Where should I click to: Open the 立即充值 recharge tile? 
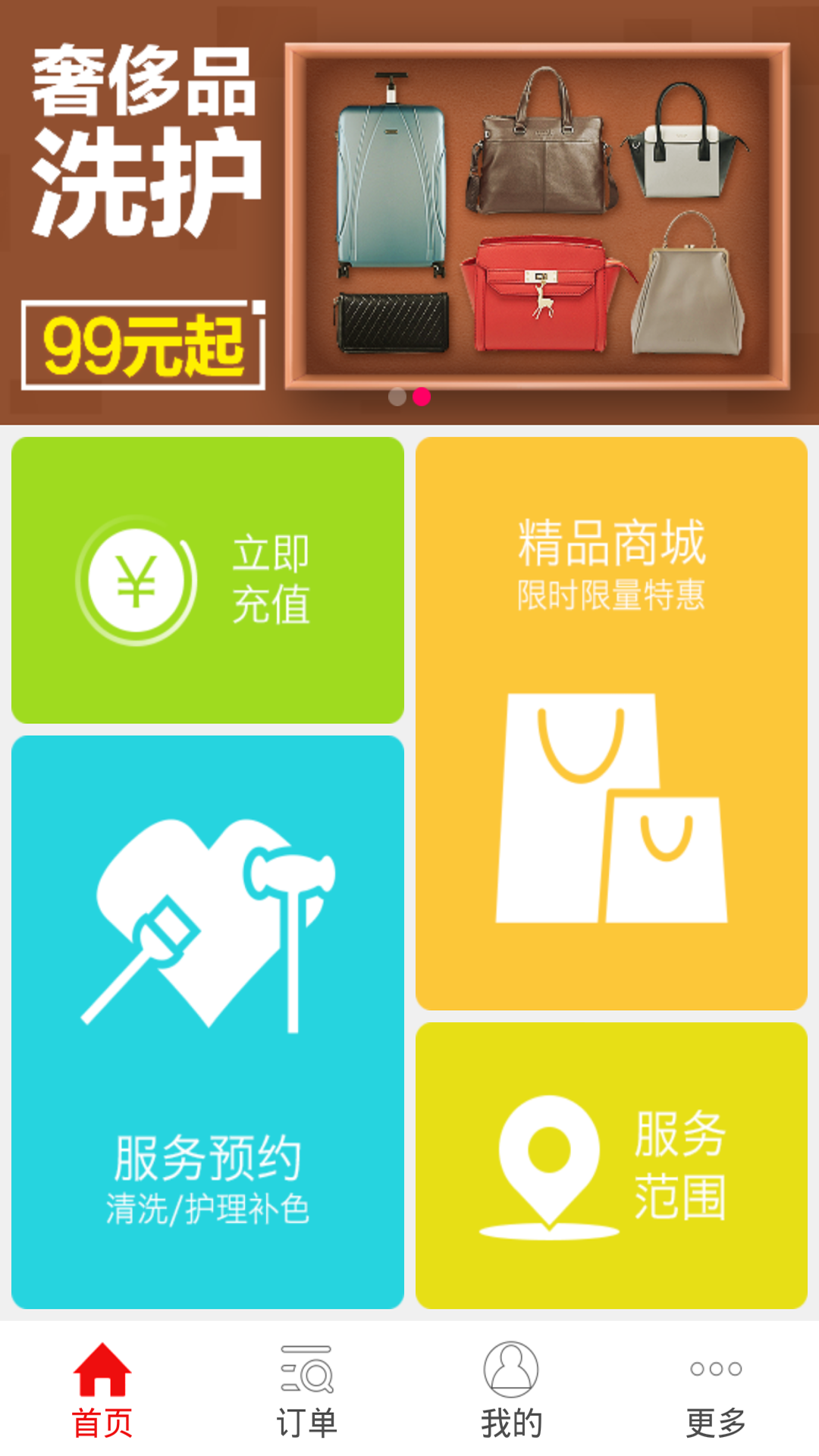coord(208,580)
